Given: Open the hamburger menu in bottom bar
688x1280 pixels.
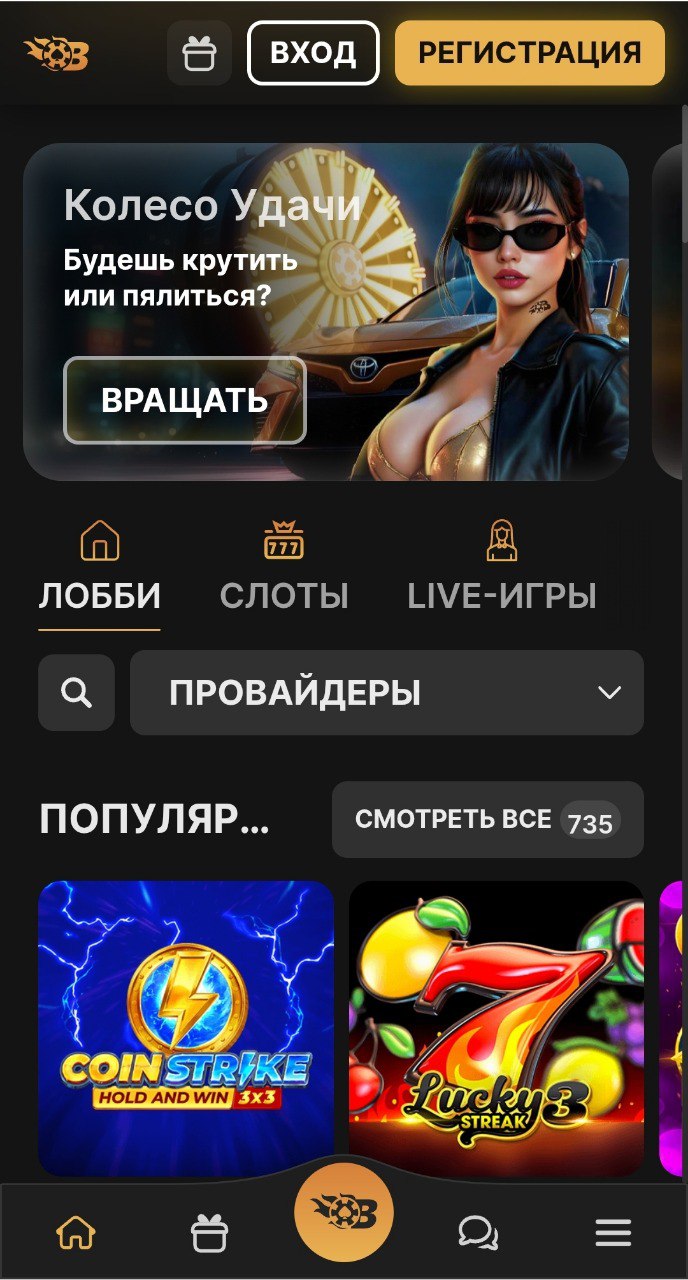Looking at the screenshot, I should pos(613,1234).
